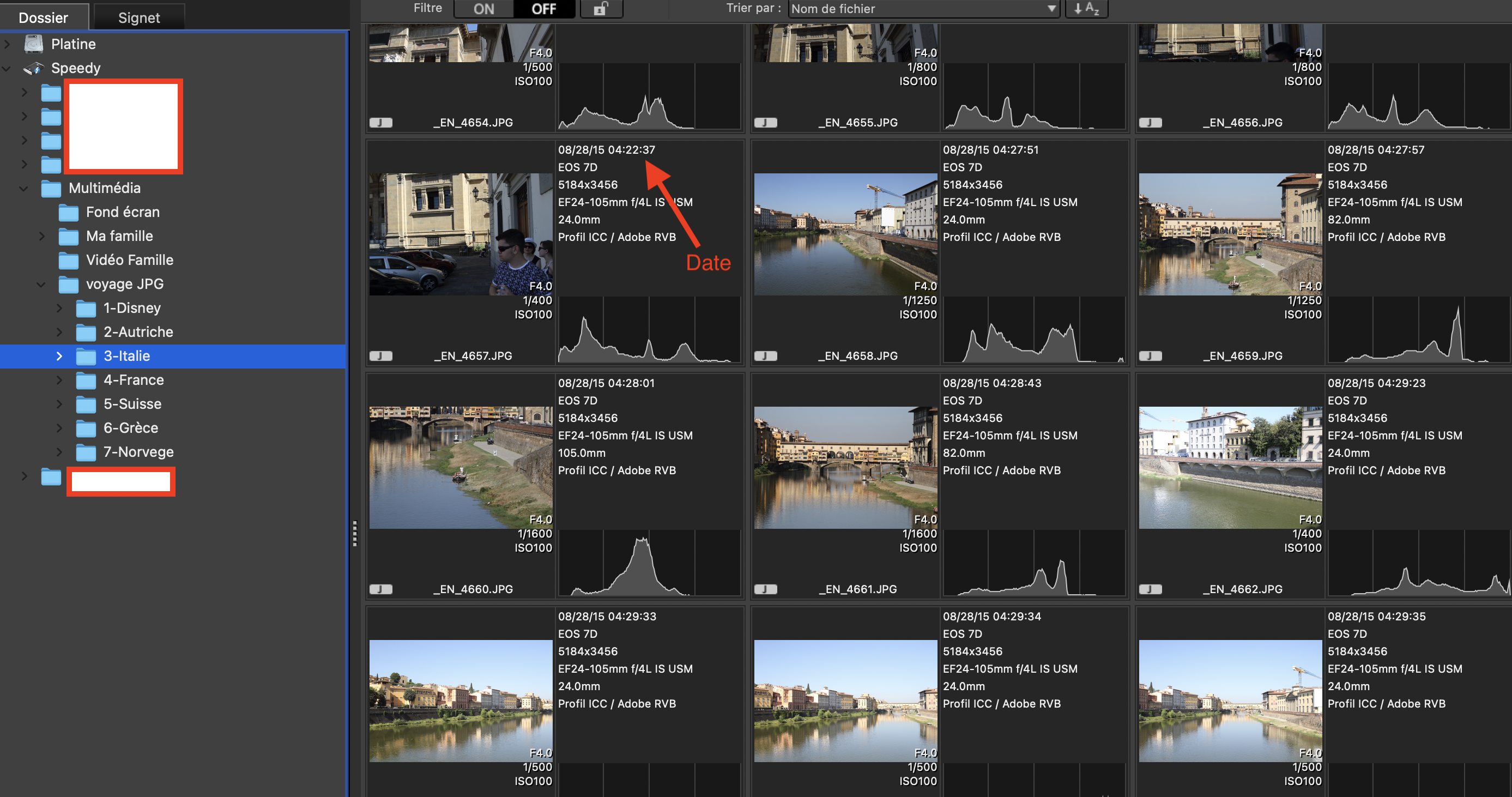
Task: Open the Trier par dropdown
Action: point(923,9)
